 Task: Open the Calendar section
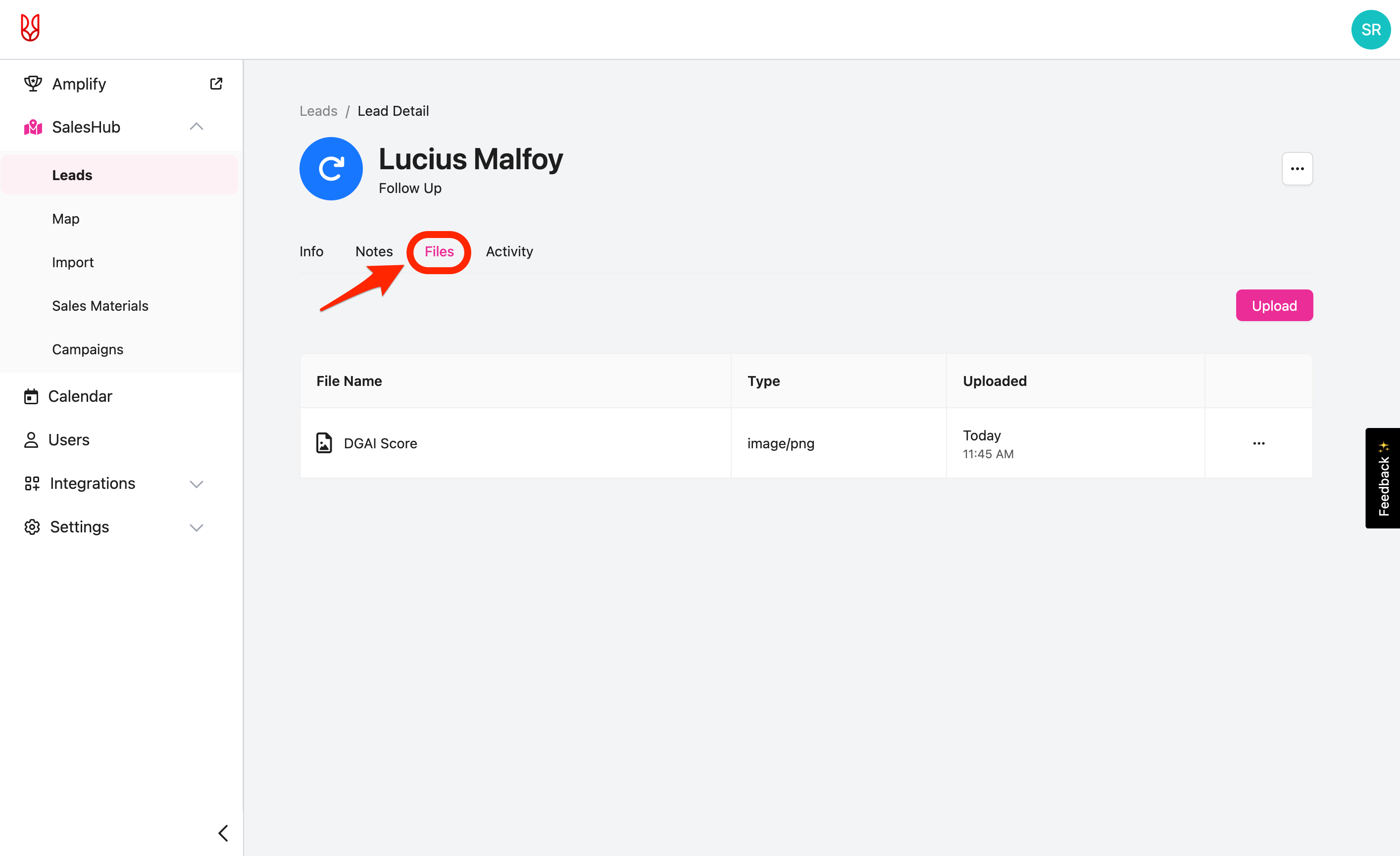click(x=80, y=396)
